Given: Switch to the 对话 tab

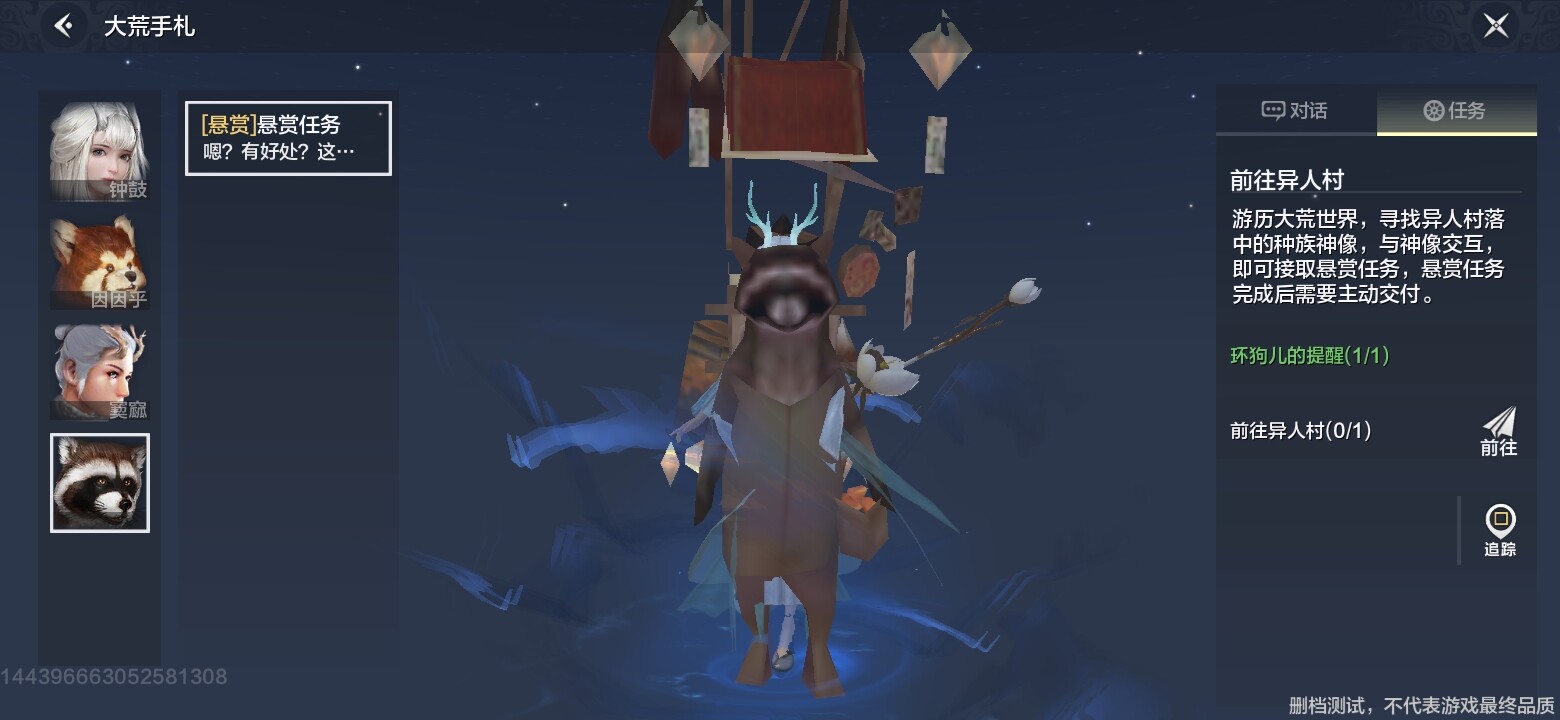Looking at the screenshot, I should 1295,111.
